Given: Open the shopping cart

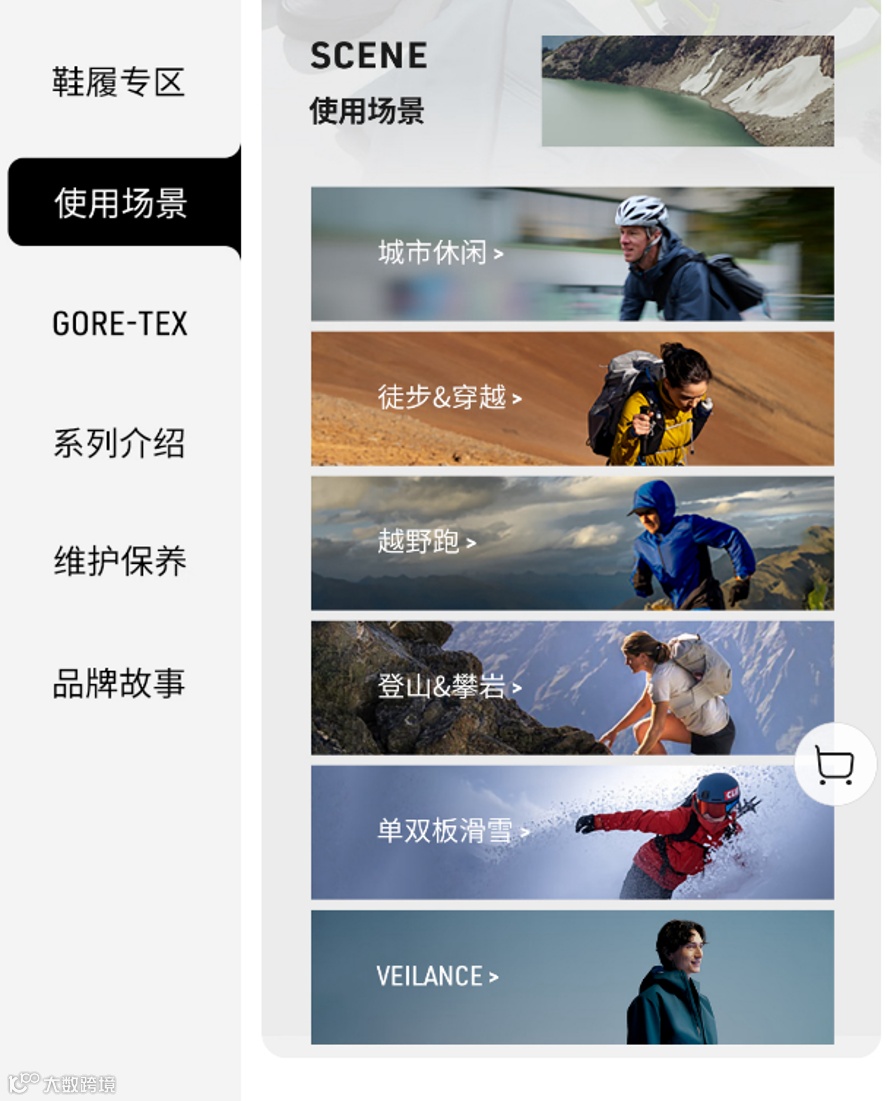Looking at the screenshot, I should [x=835, y=765].
